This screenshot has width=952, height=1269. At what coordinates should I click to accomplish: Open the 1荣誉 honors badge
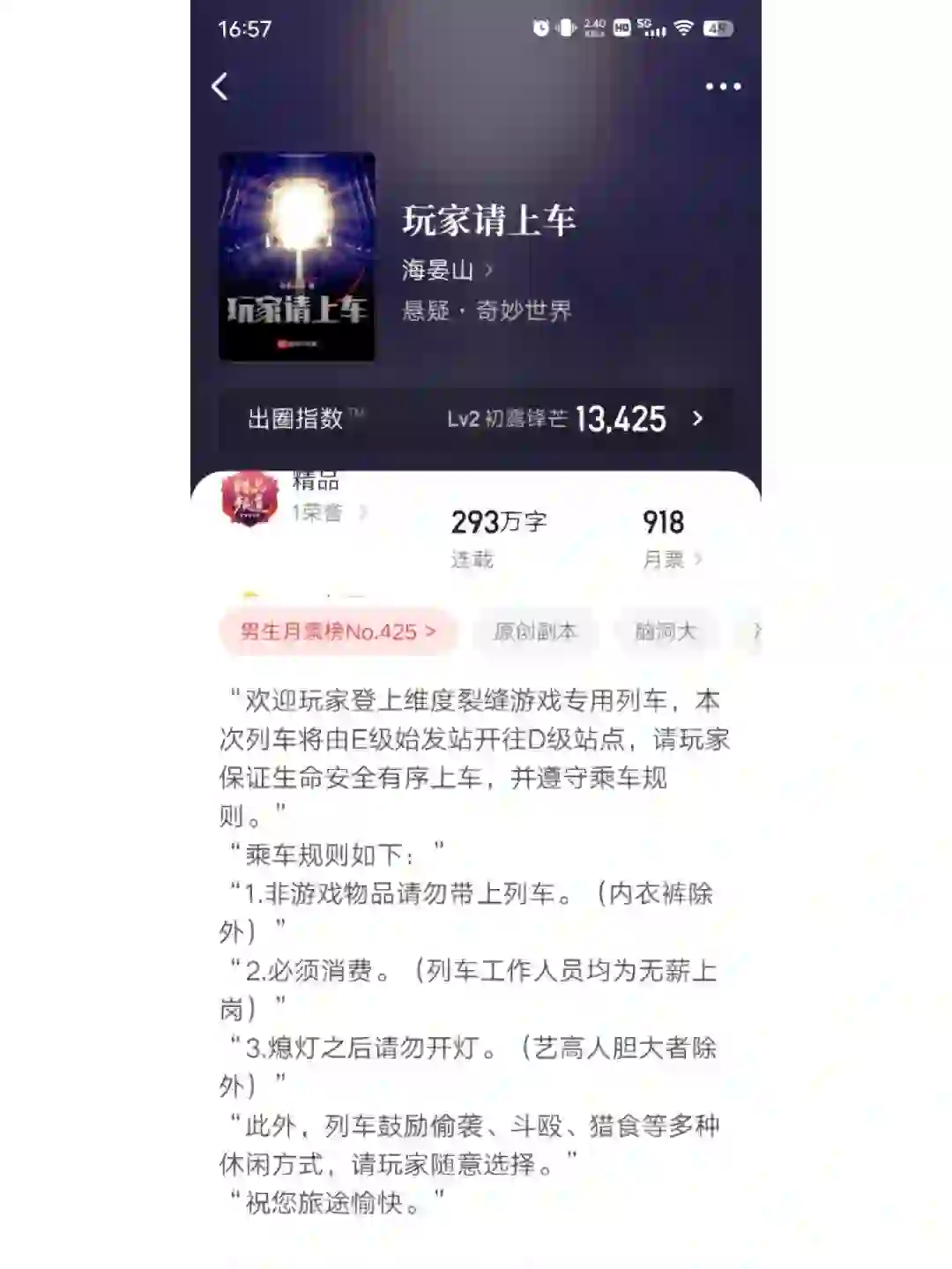pyautogui.click(x=328, y=512)
